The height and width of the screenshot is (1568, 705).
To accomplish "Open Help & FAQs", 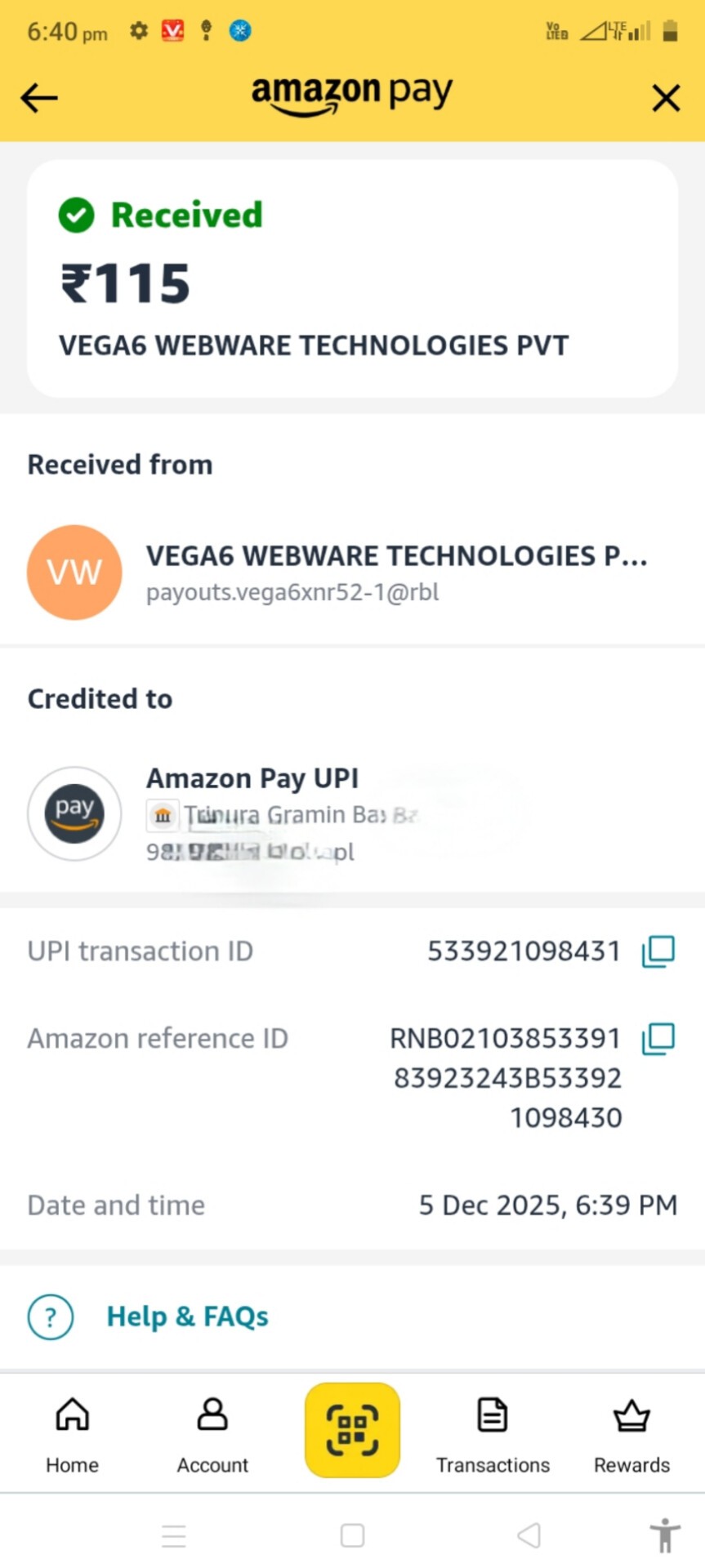I will (187, 1316).
